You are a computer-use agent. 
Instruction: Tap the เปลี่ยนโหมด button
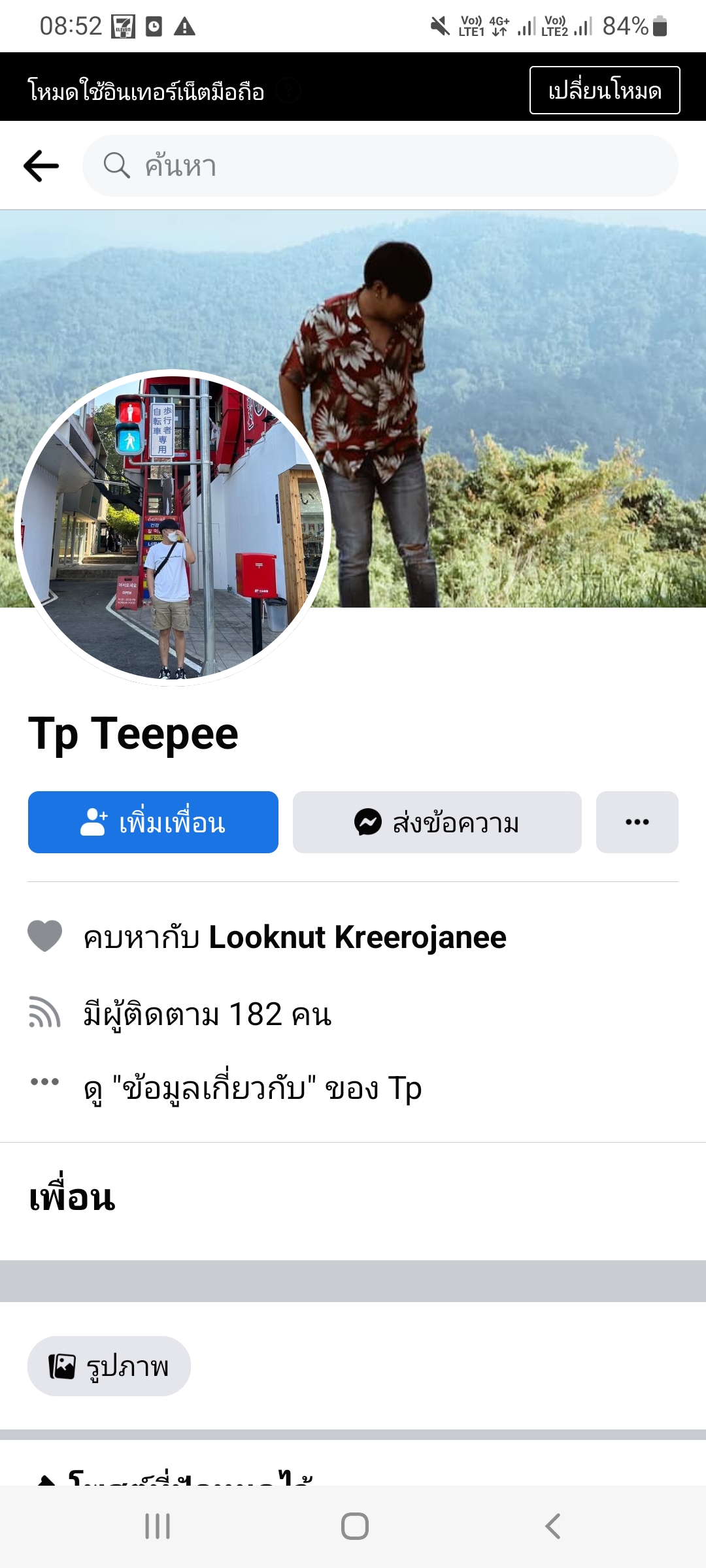(x=604, y=90)
